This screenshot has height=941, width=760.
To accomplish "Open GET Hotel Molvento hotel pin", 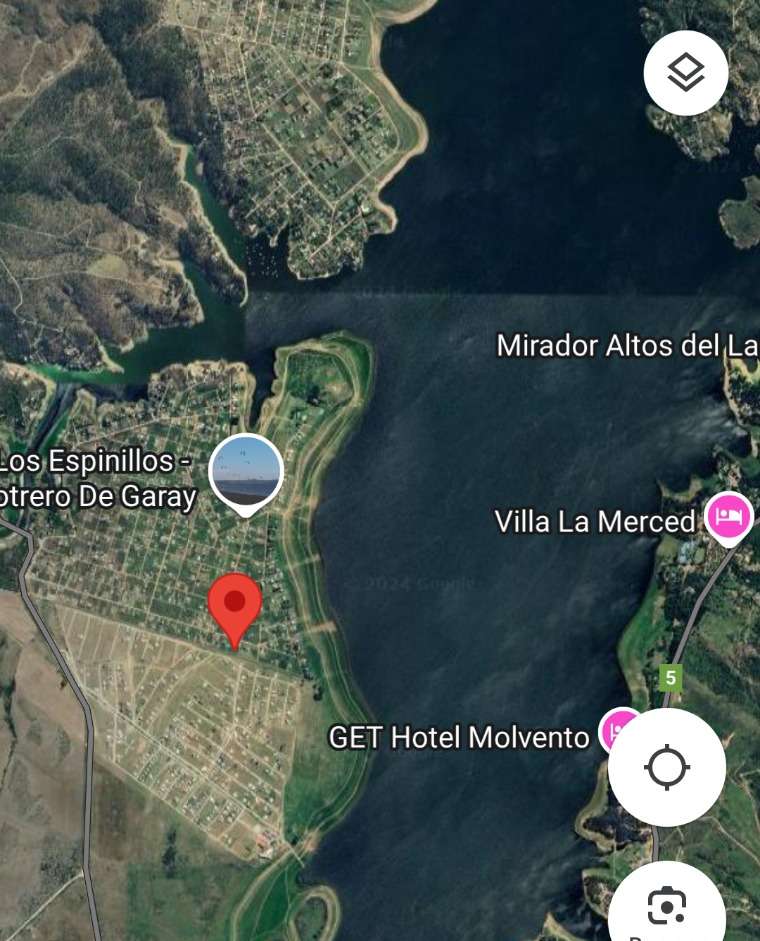I will pyautogui.click(x=616, y=730).
